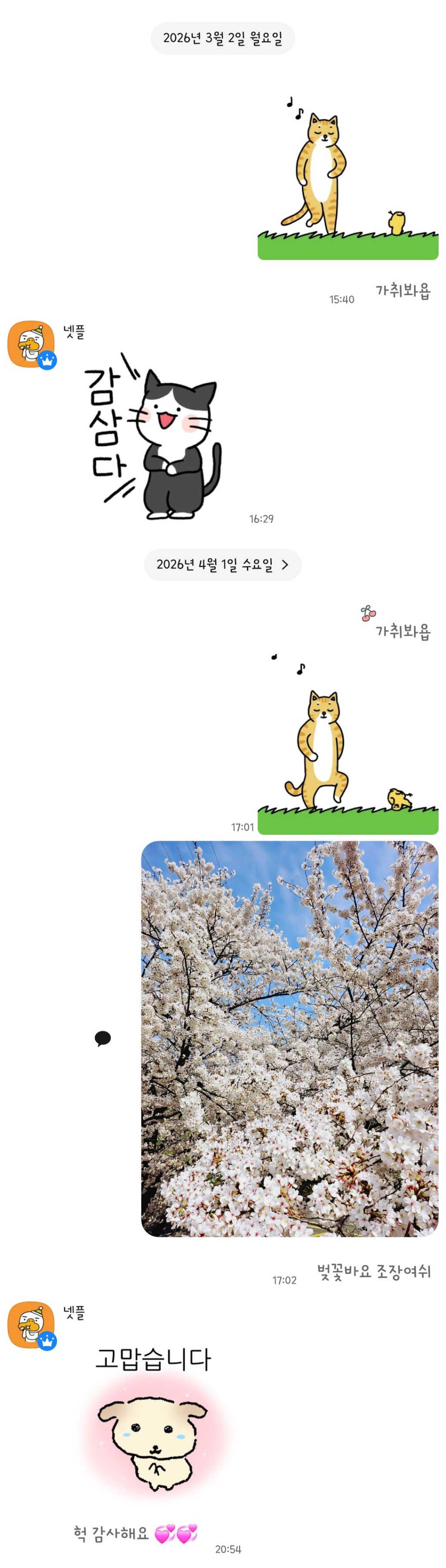Open 넷플's profile picture by the 감삼다 sticker
The image size is (446, 1568).
31,344
